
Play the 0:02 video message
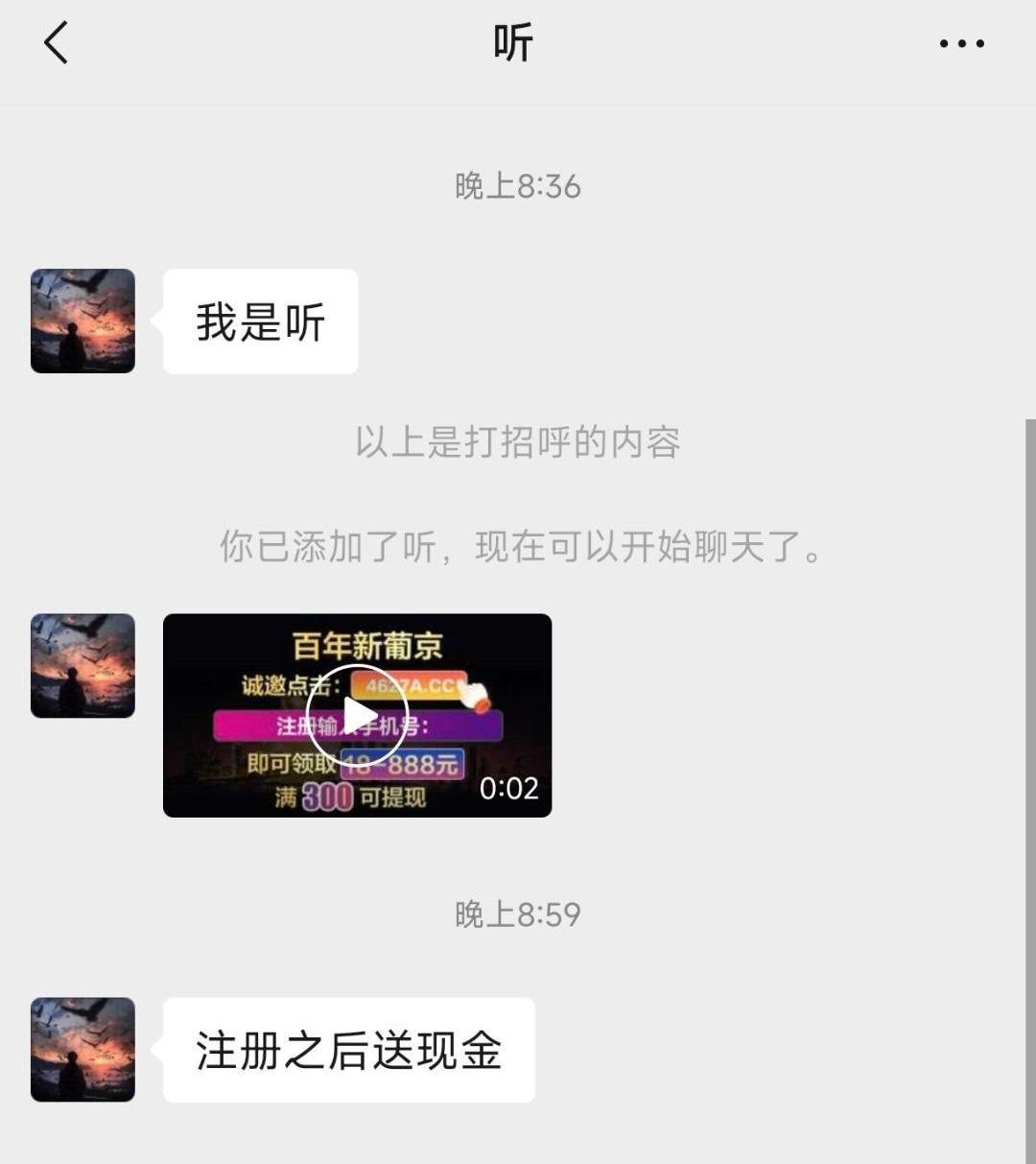click(x=357, y=715)
